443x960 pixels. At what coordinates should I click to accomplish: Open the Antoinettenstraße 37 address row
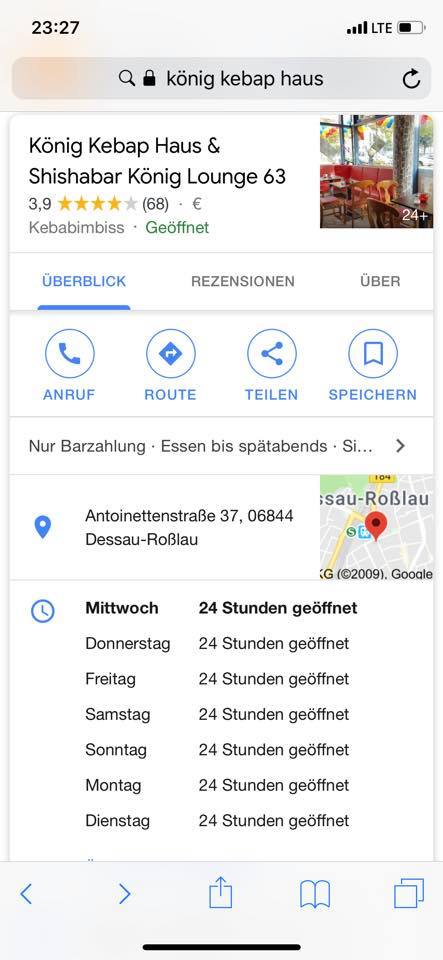pos(165,527)
